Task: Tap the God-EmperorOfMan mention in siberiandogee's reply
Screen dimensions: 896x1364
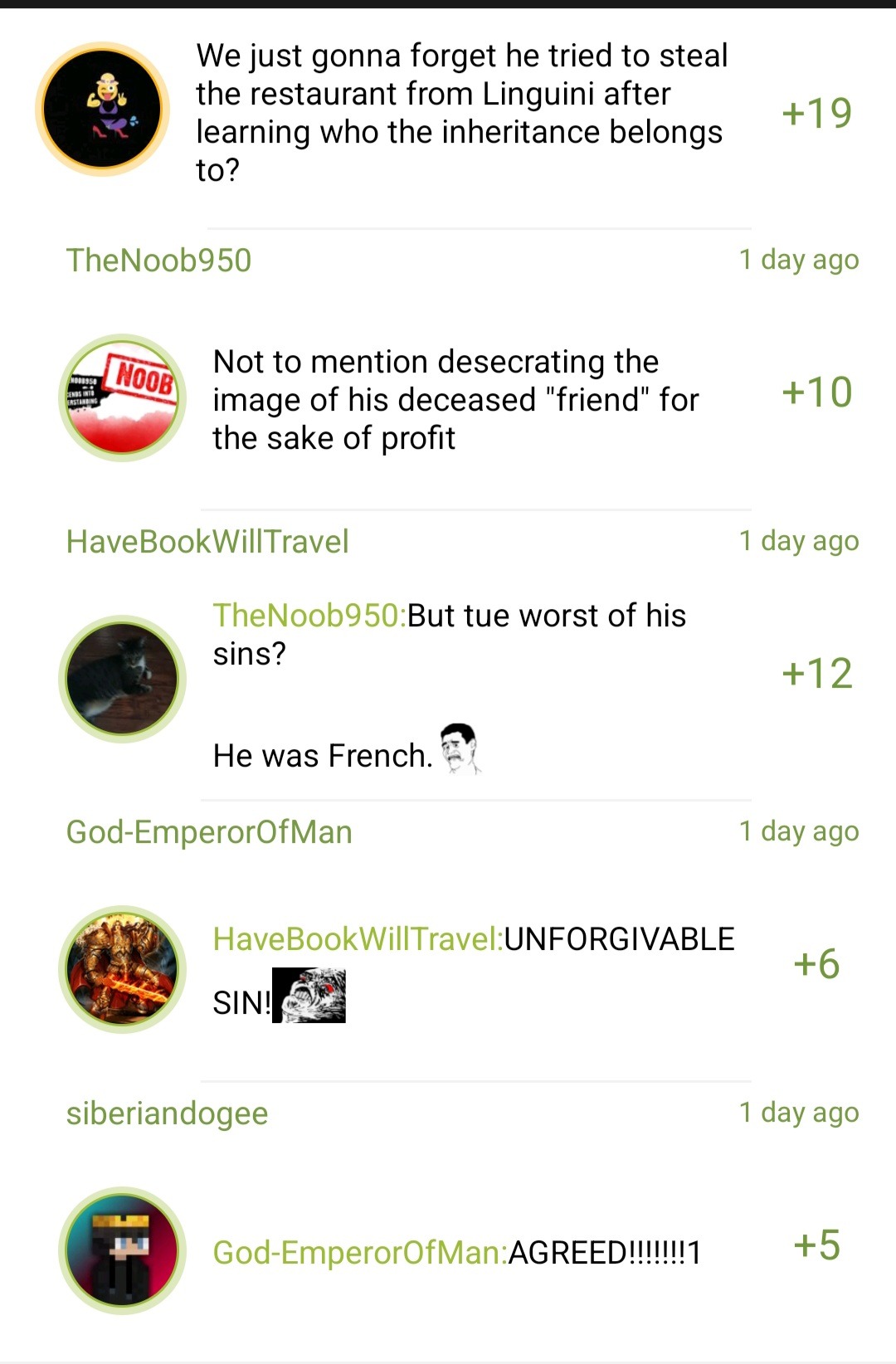Action: pyautogui.click(x=359, y=1252)
